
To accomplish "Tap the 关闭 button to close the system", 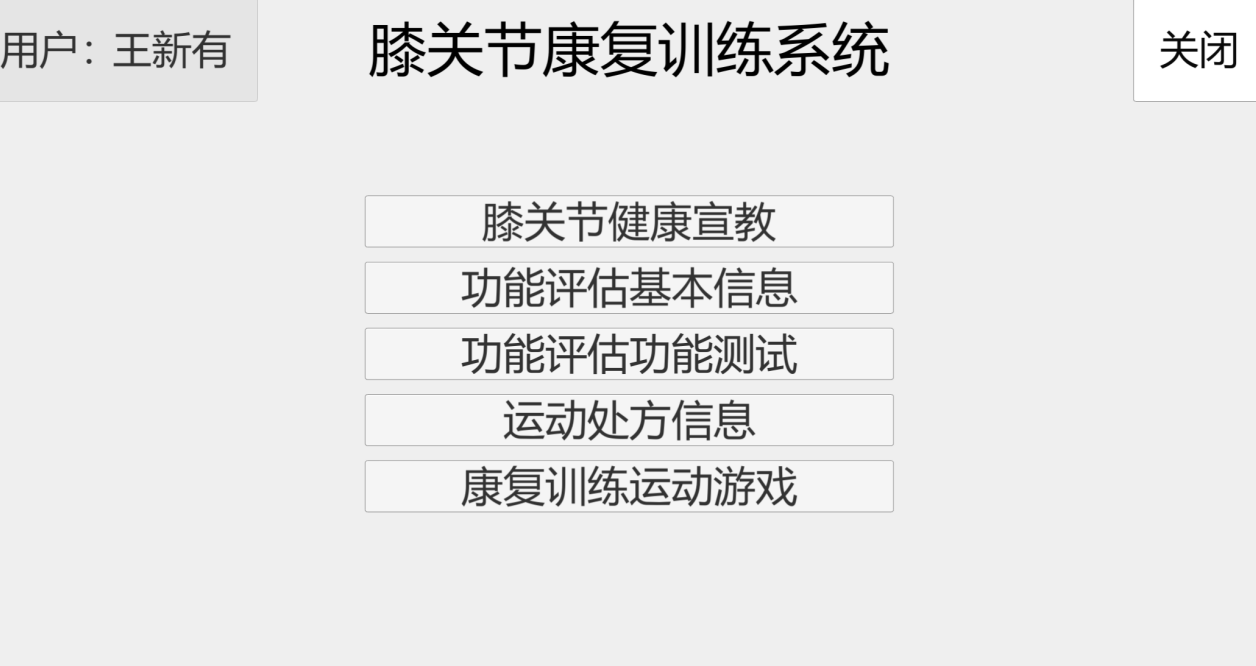I will (x=1196, y=50).
